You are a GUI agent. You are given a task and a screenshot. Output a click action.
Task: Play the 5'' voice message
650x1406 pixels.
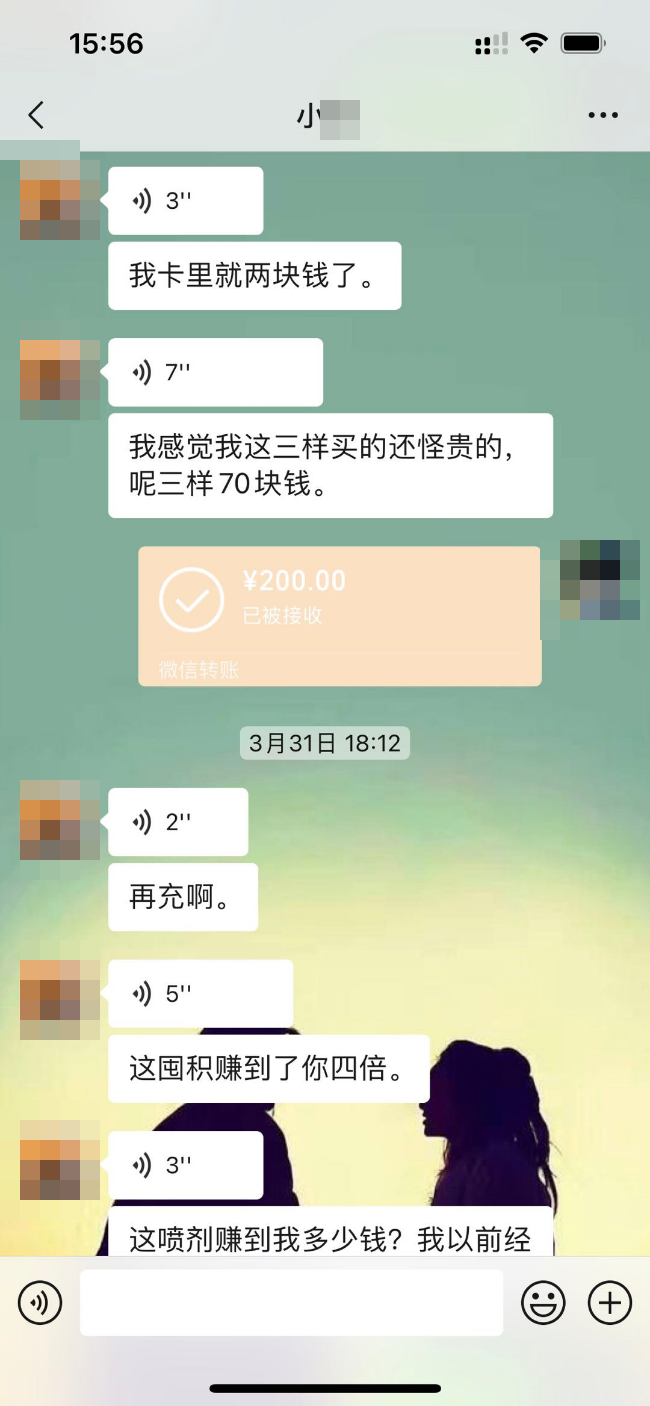[x=200, y=994]
